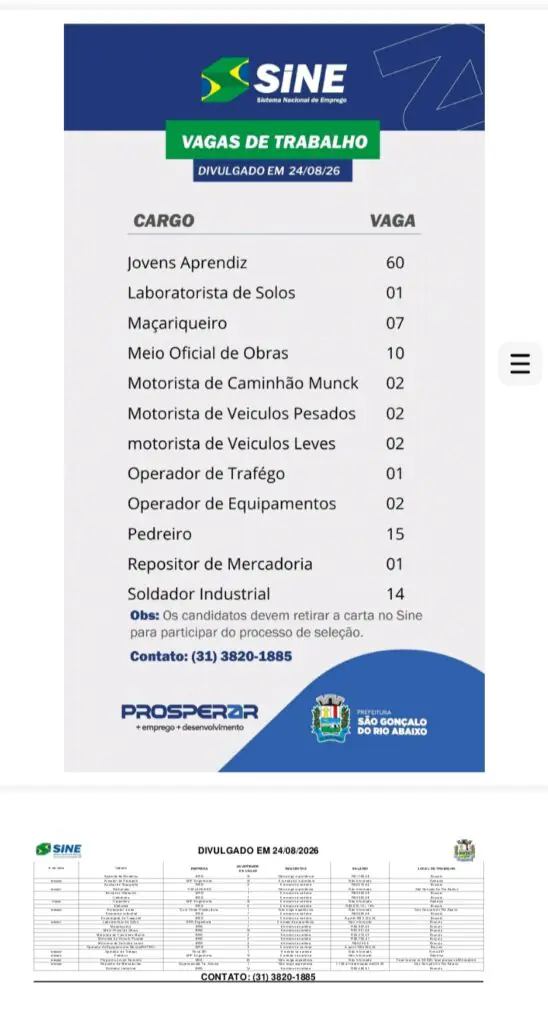The image size is (548, 1024).
Task: Open the floating hamburger menu button
Action: pos(520,363)
